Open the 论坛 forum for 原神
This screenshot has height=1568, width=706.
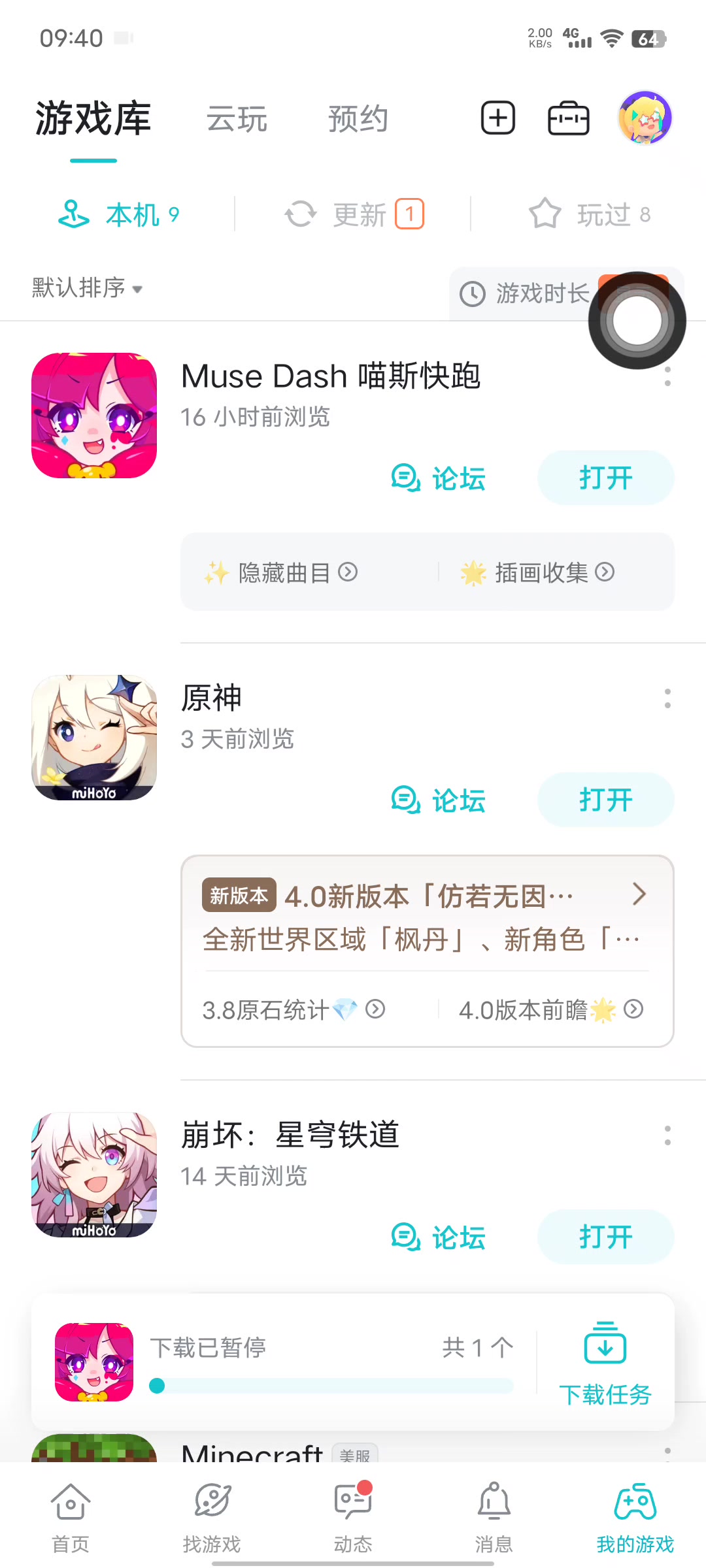click(439, 800)
